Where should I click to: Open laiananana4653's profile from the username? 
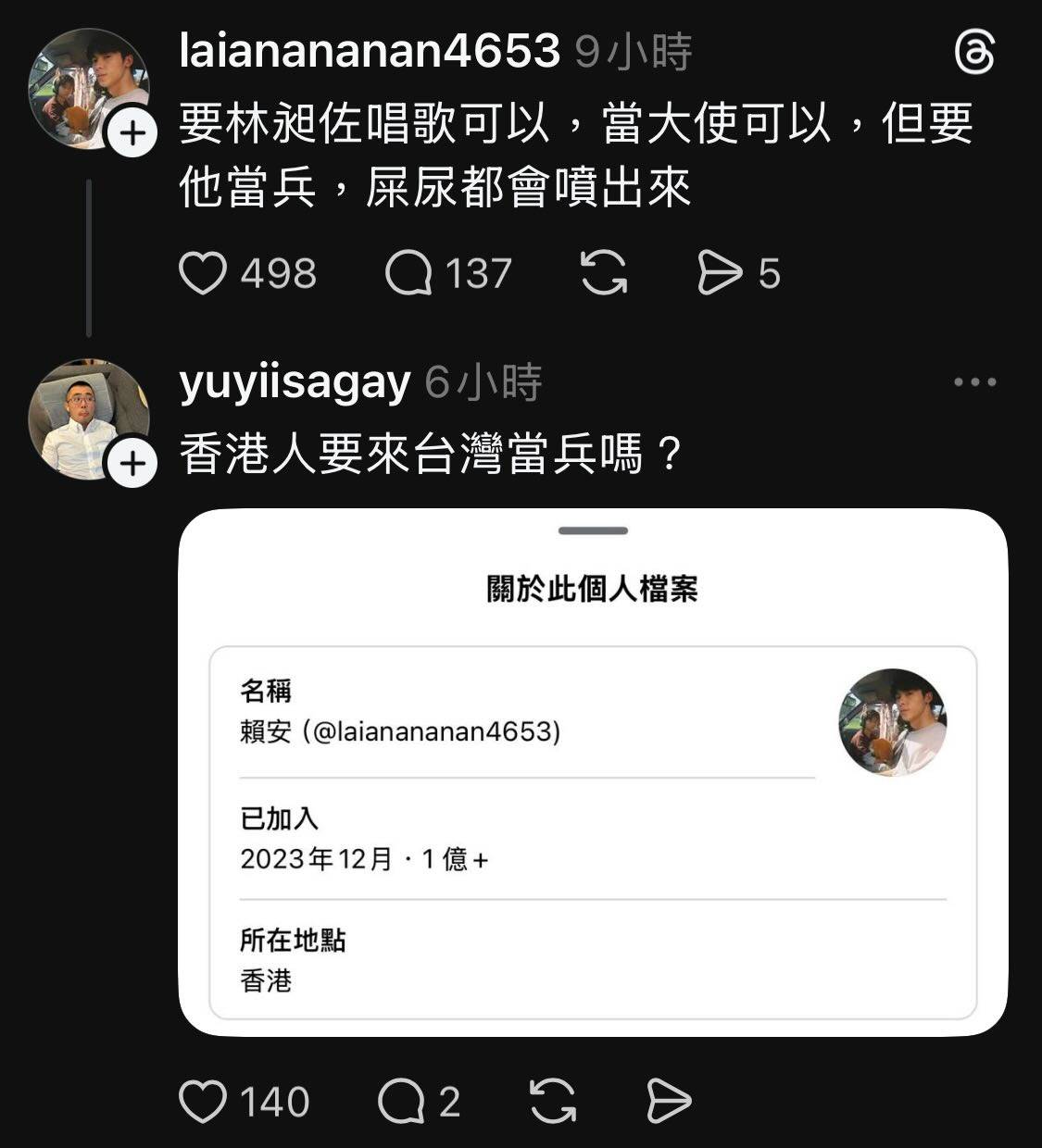pyautogui.click(x=370, y=51)
